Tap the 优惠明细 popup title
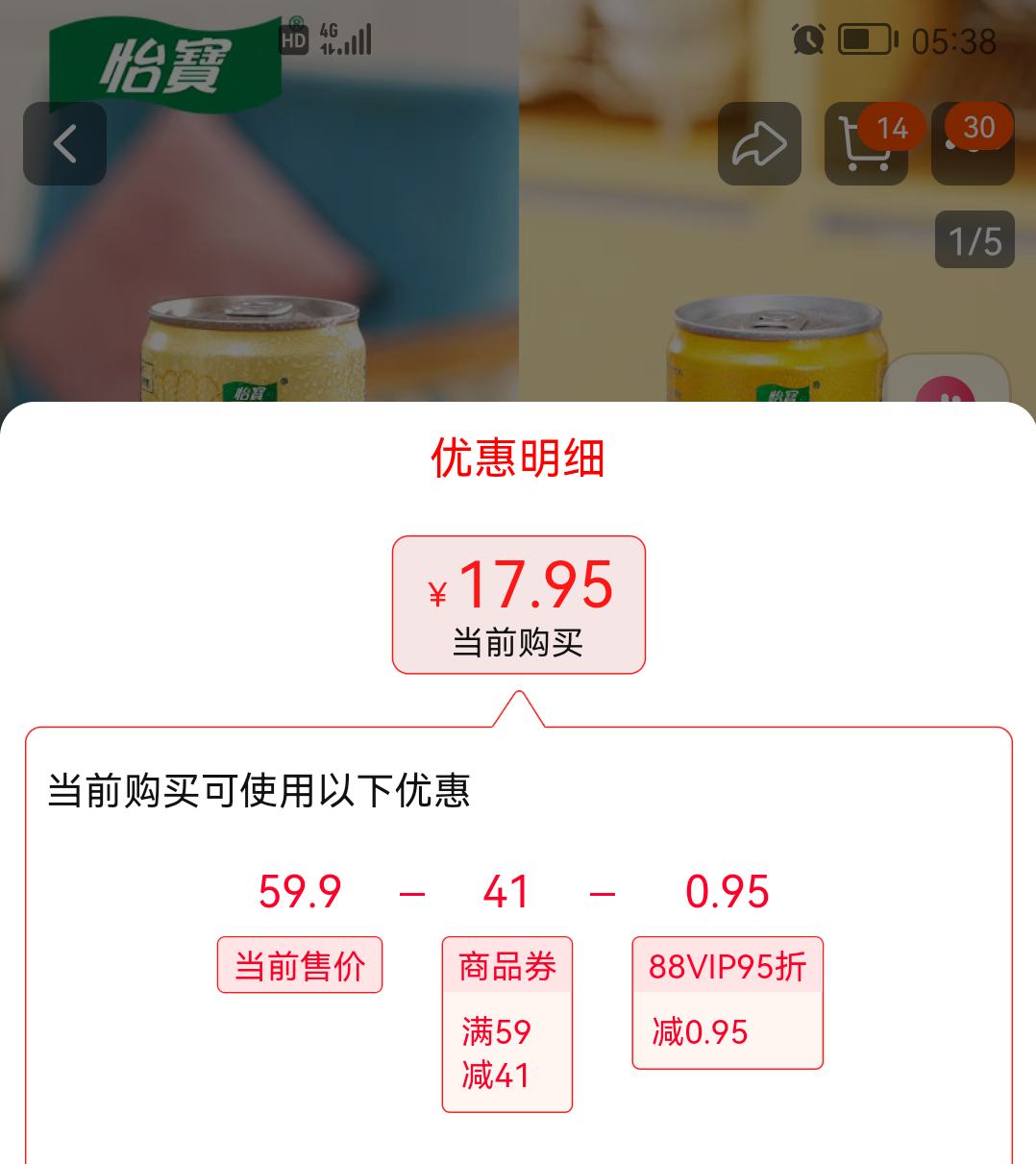 pos(517,458)
